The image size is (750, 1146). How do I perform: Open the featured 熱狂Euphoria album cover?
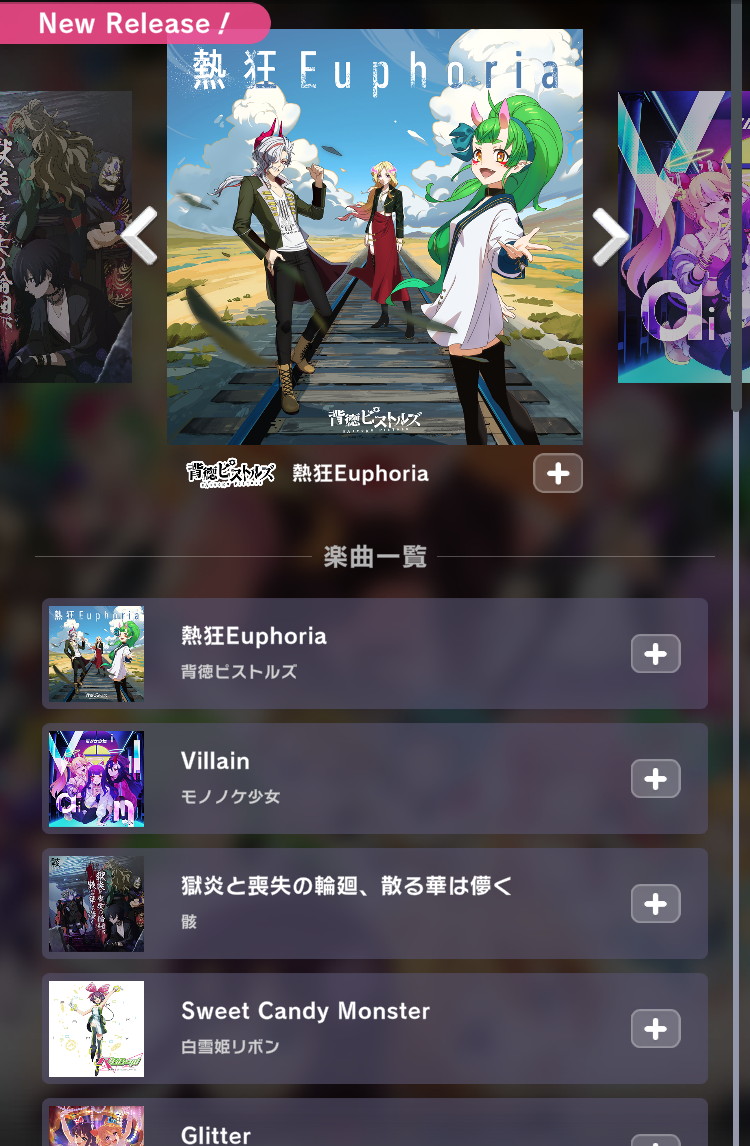pyautogui.click(x=374, y=237)
